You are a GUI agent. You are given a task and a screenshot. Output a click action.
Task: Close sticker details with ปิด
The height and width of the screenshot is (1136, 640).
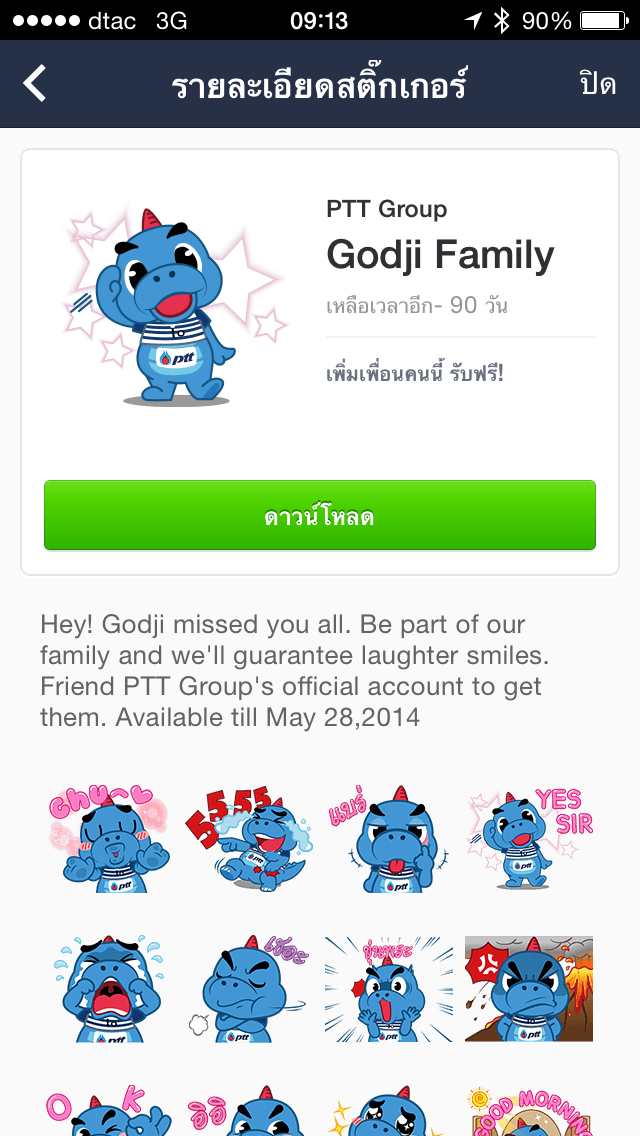coord(597,84)
